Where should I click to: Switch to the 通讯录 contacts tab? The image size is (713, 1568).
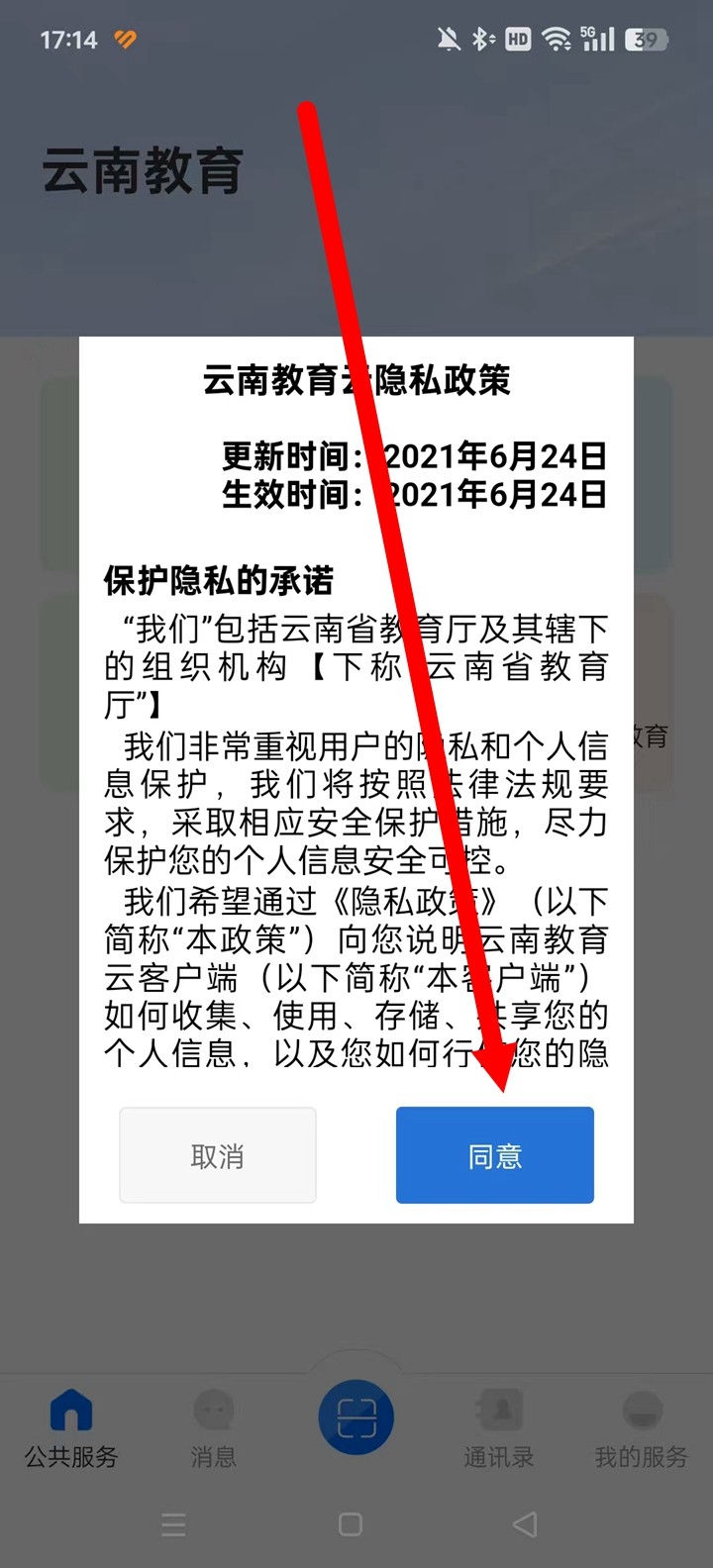click(x=498, y=1428)
